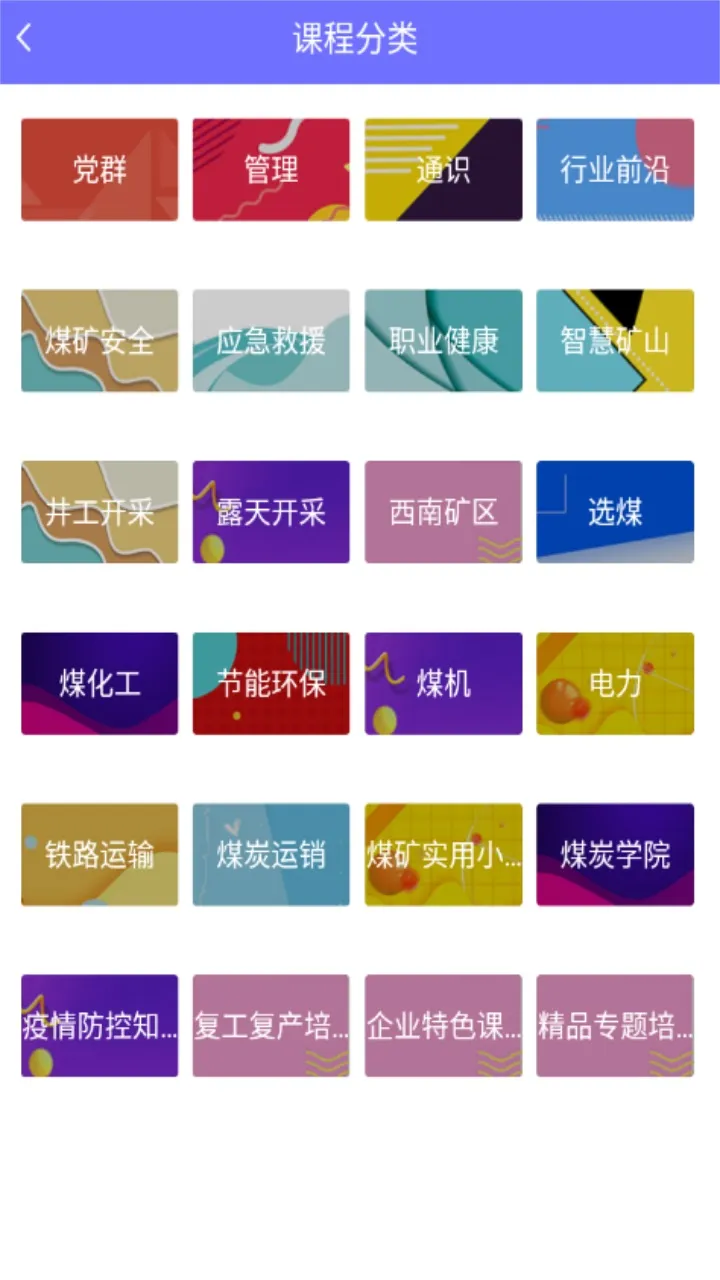Open 节能环保 courses
This screenshot has height=1280, width=720.
coord(271,683)
